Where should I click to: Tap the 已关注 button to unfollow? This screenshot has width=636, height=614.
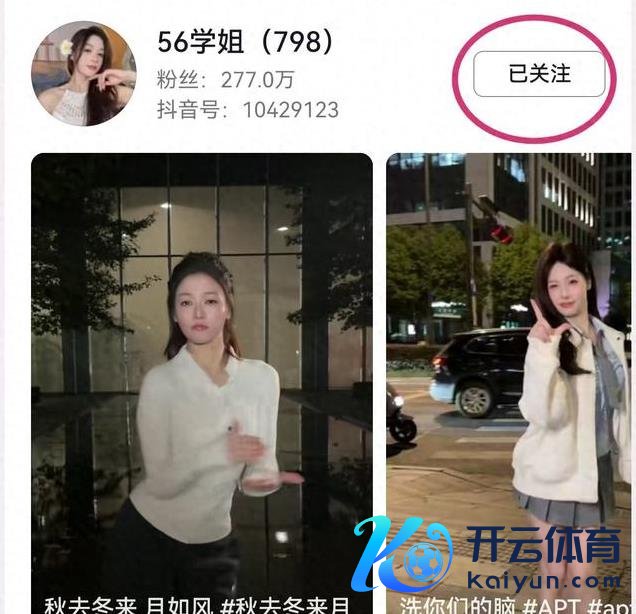click(539, 74)
